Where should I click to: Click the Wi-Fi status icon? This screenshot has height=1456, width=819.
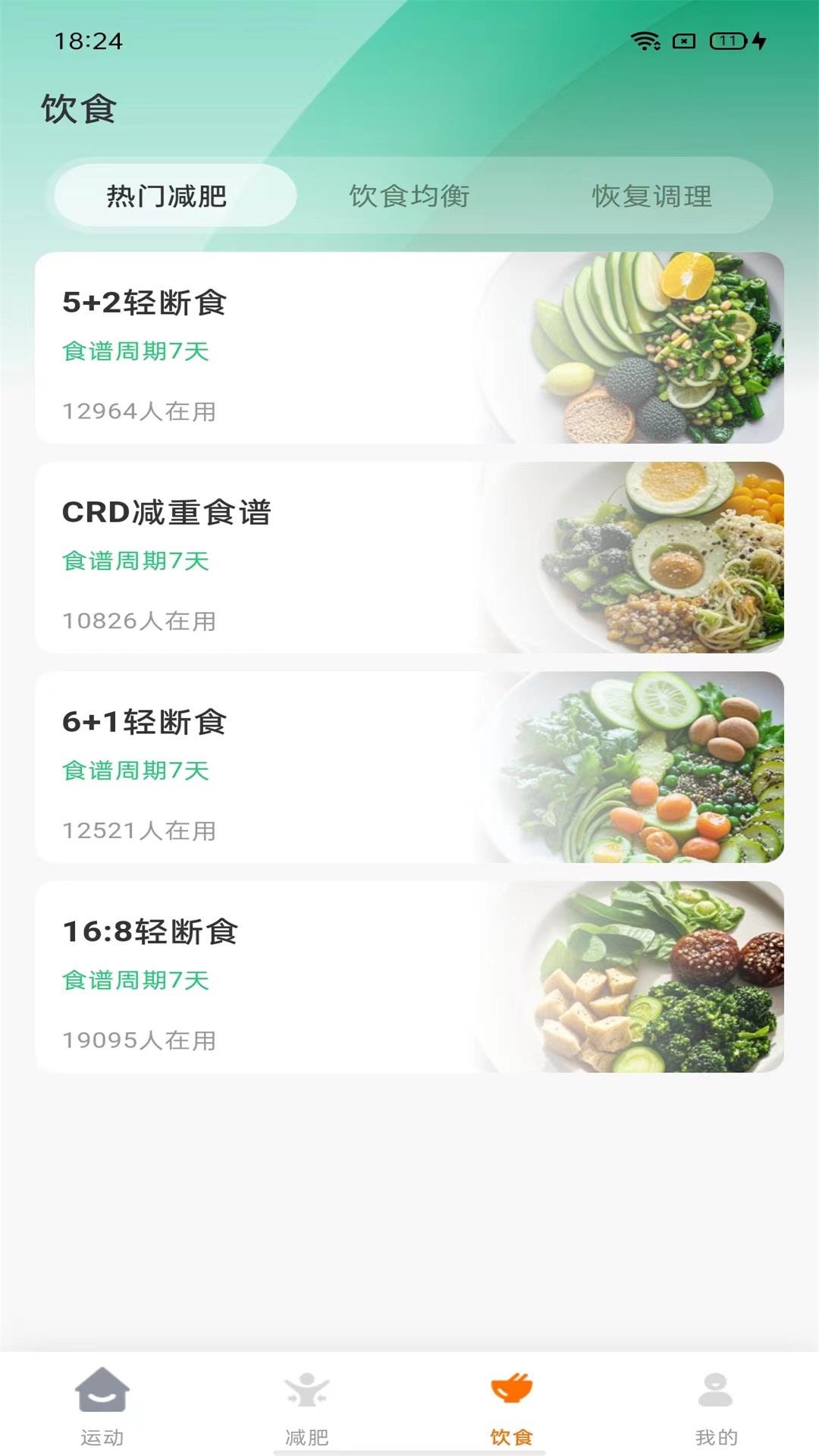point(644,43)
